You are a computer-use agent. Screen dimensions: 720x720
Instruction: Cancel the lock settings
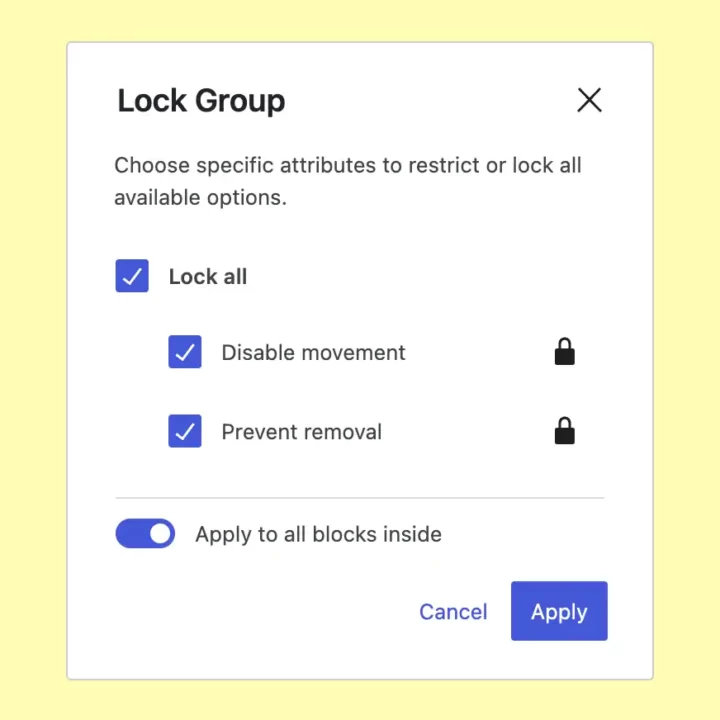453,612
